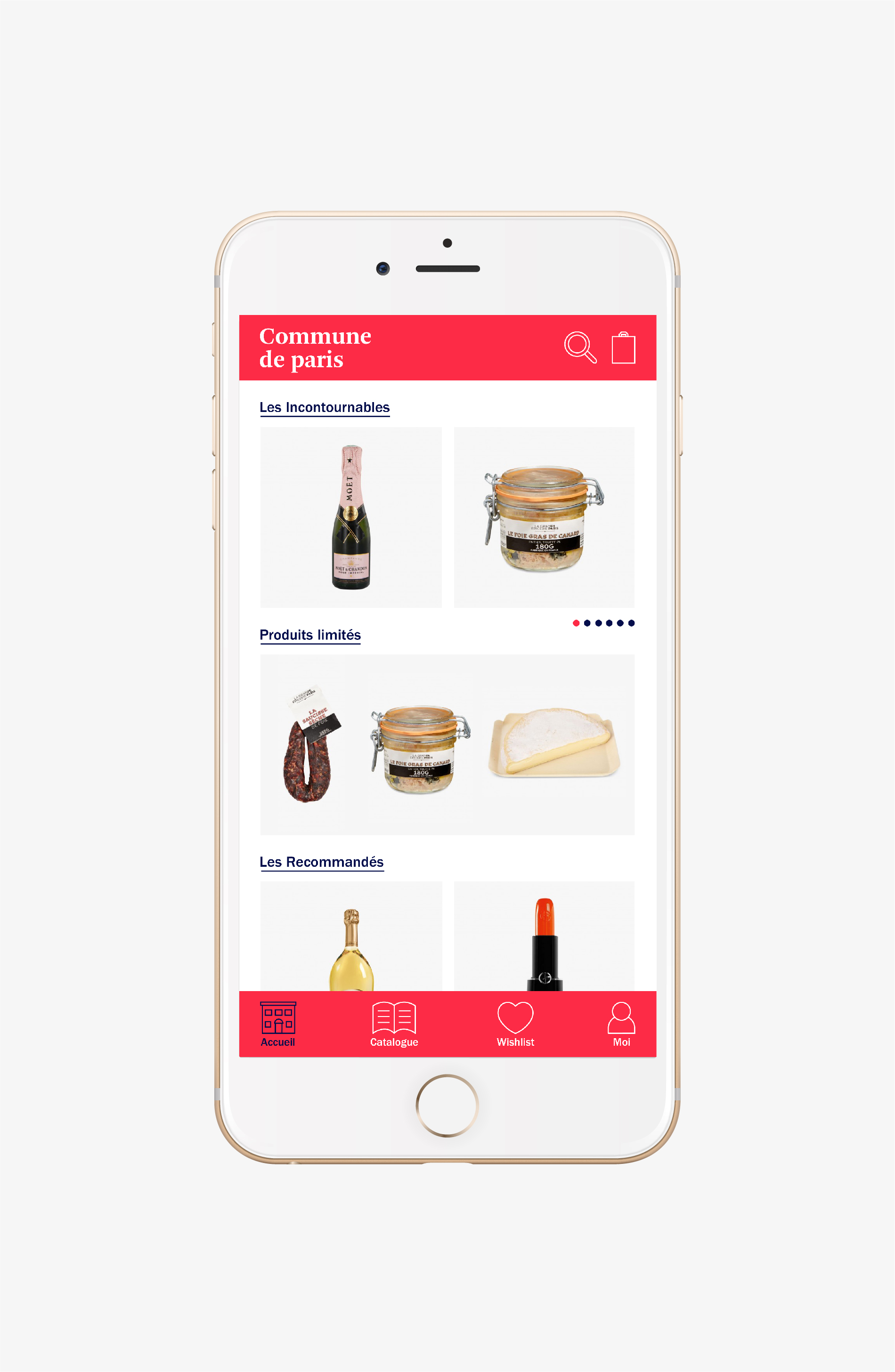
Task: Open the Les Incontournables section link
Action: [x=324, y=407]
